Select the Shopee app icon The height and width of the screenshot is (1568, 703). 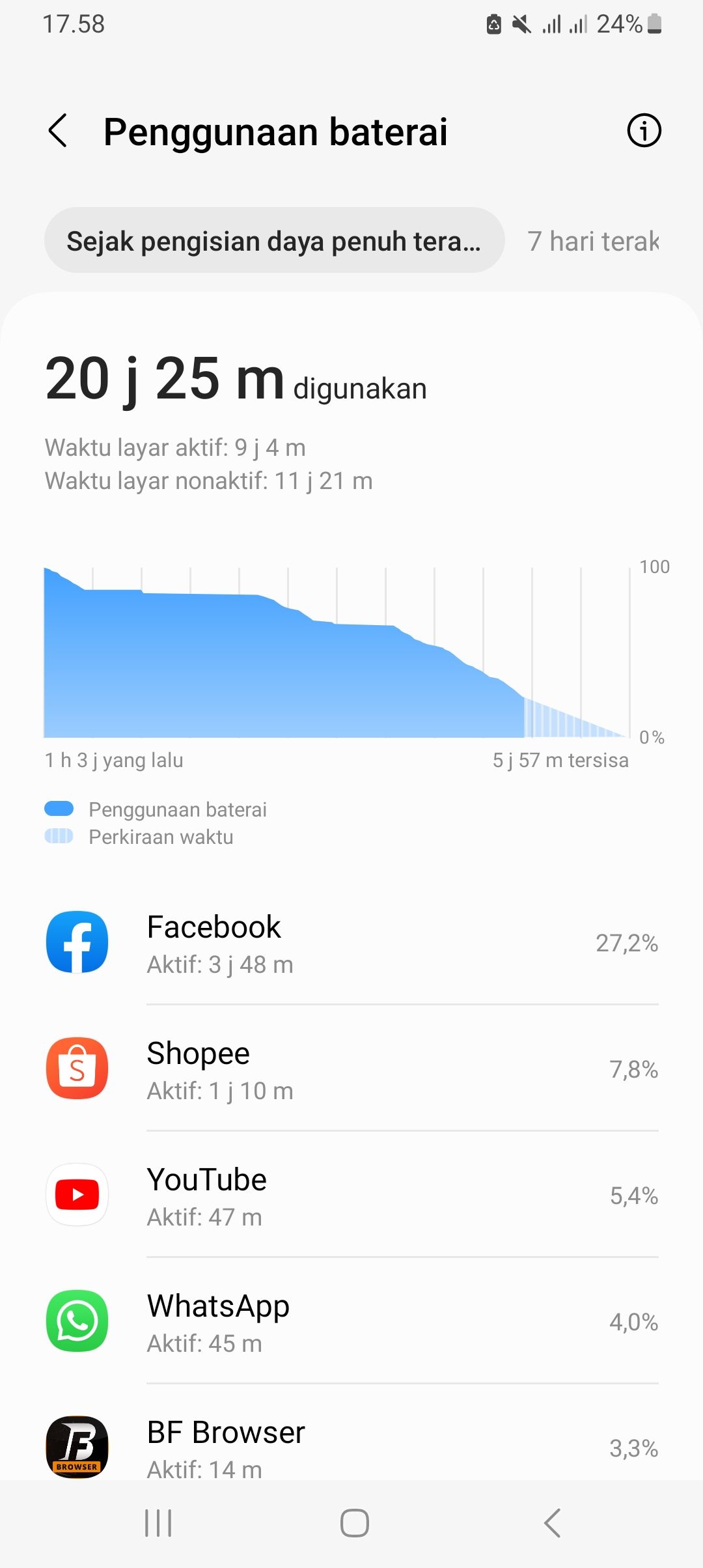tap(77, 1069)
